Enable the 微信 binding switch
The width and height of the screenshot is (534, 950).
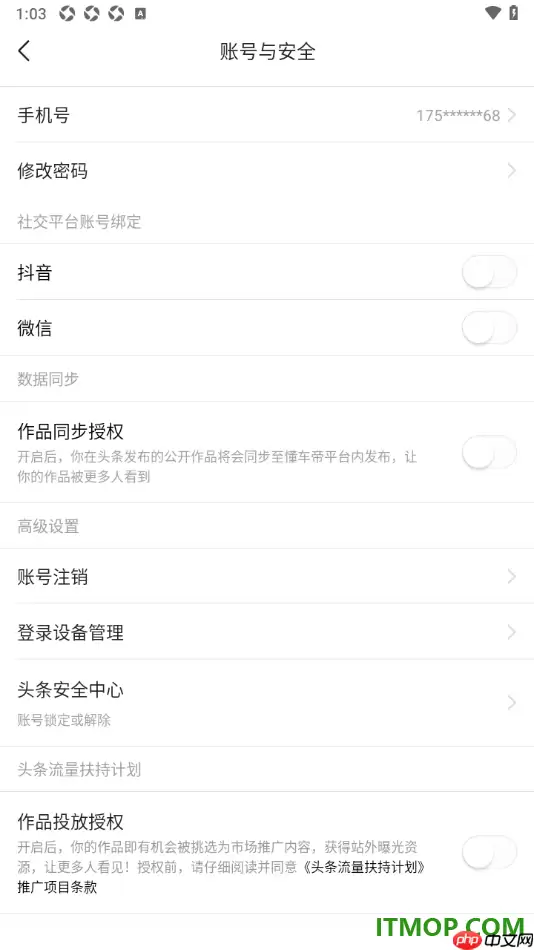(489, 328)
